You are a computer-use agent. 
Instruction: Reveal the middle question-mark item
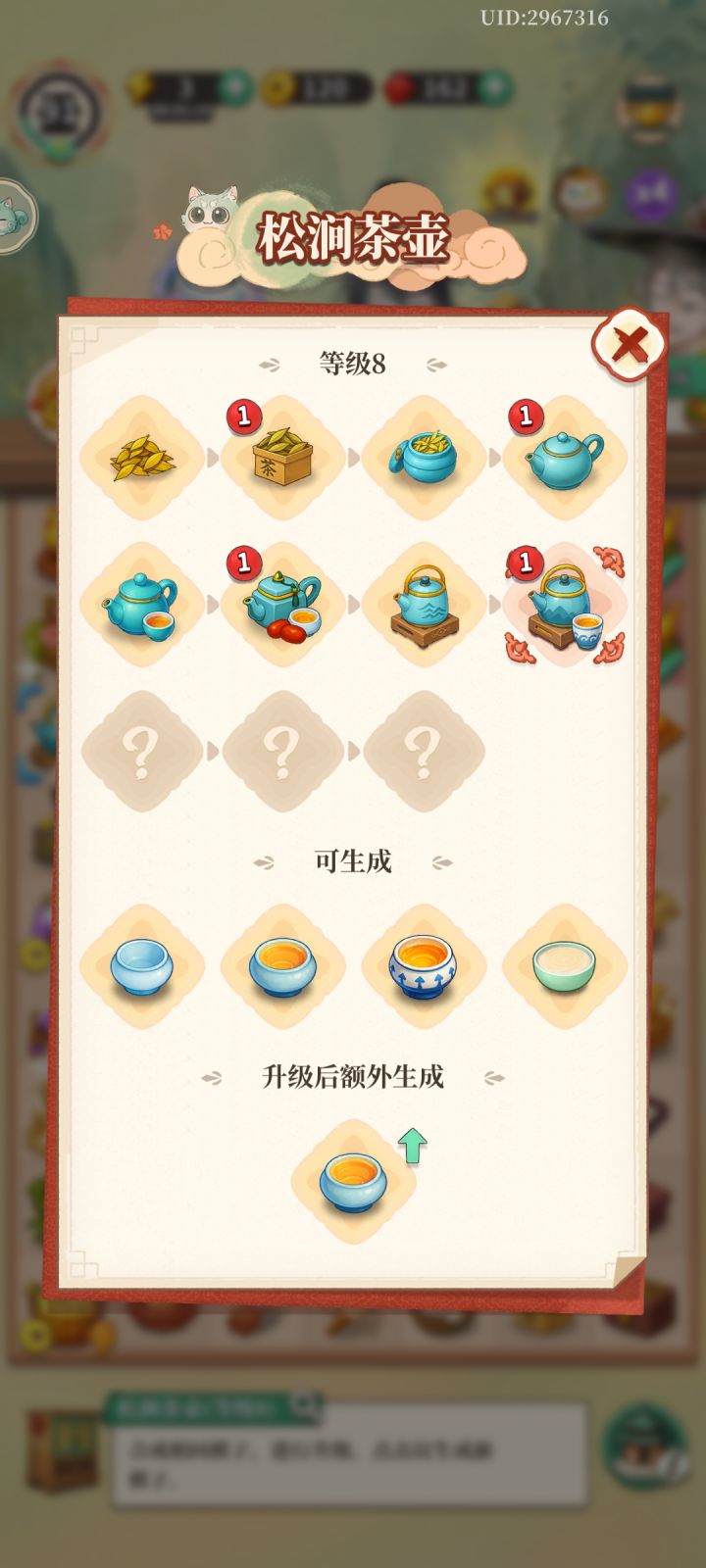(x=281, y=750)
